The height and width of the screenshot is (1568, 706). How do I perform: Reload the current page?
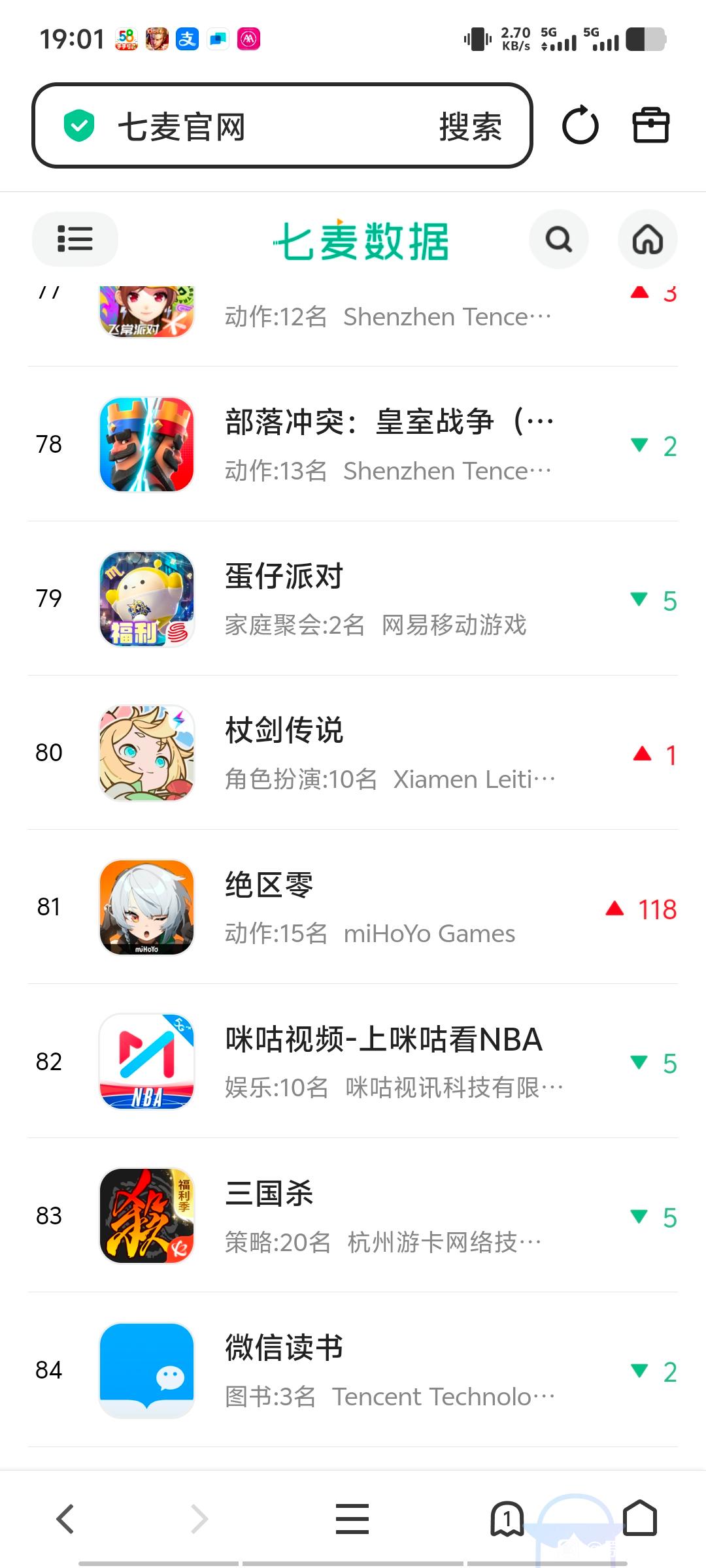point(580,125)
